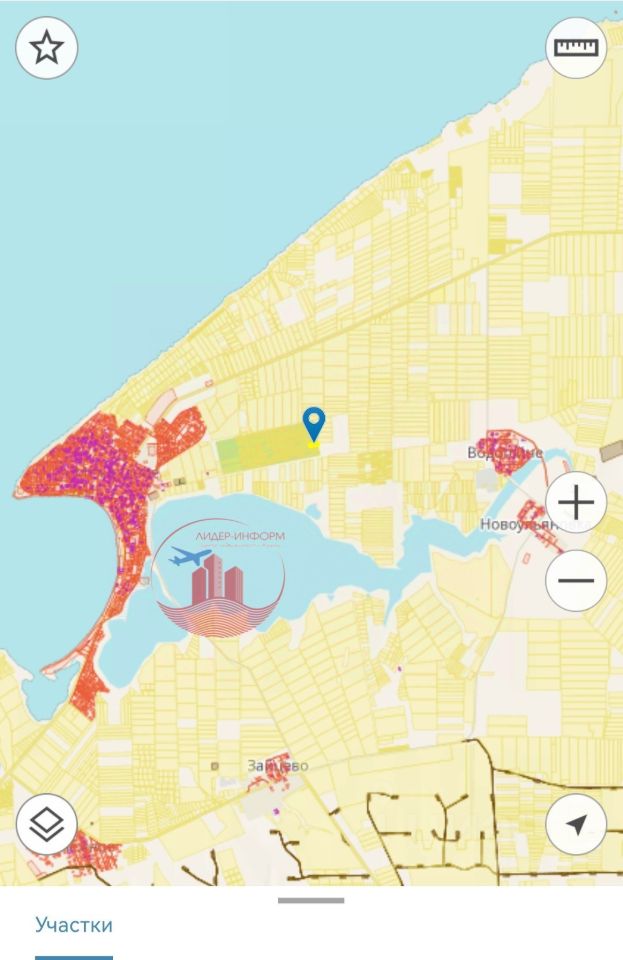
Task: Tap the blue location pin marker
Action: [314, 424]
